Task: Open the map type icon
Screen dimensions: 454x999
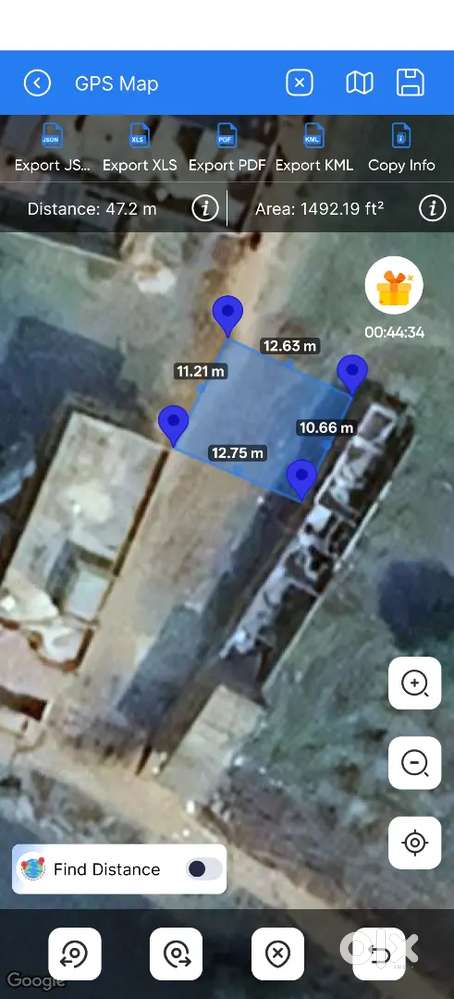Action: [359, 83]
